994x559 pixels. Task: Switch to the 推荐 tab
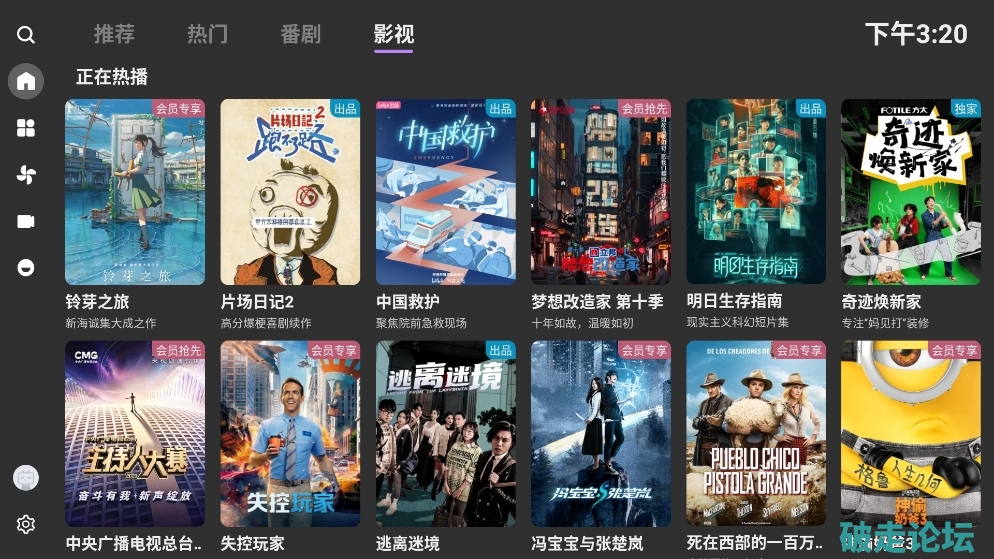[x=114, y=34]
